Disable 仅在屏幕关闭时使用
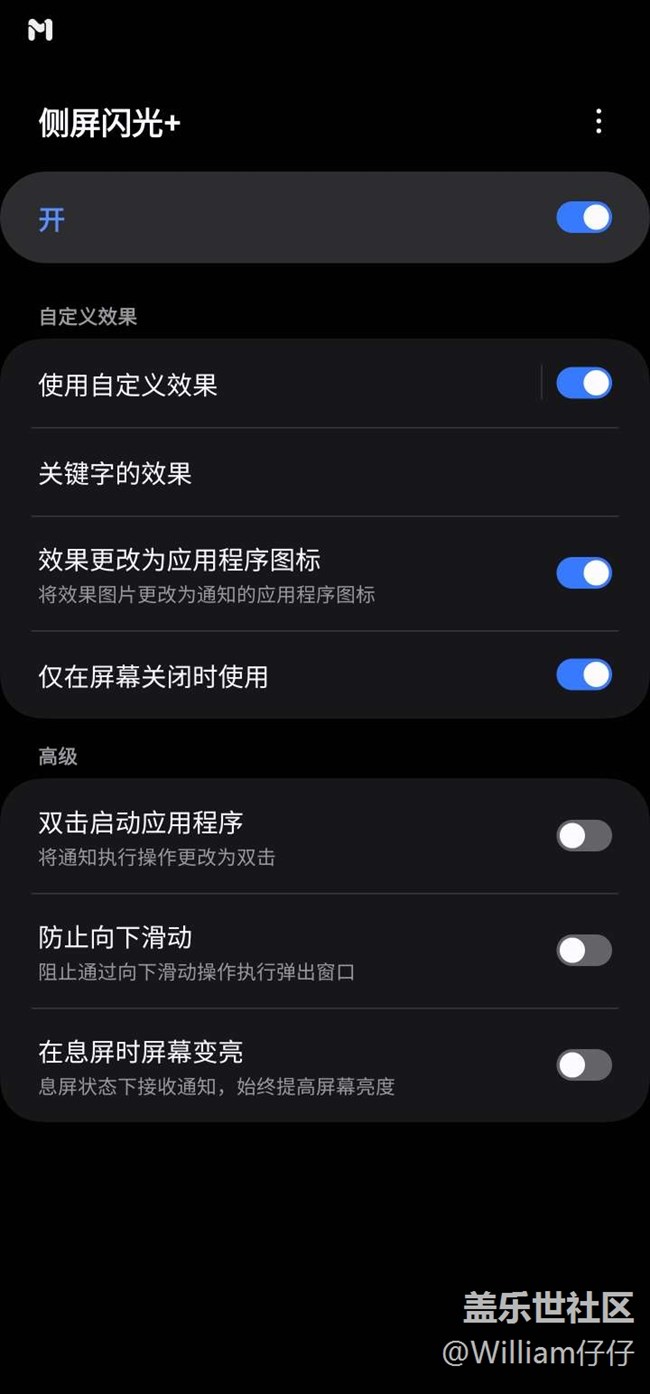The height and width of the screenshot is (1394, 650). [x=584, y=675]
